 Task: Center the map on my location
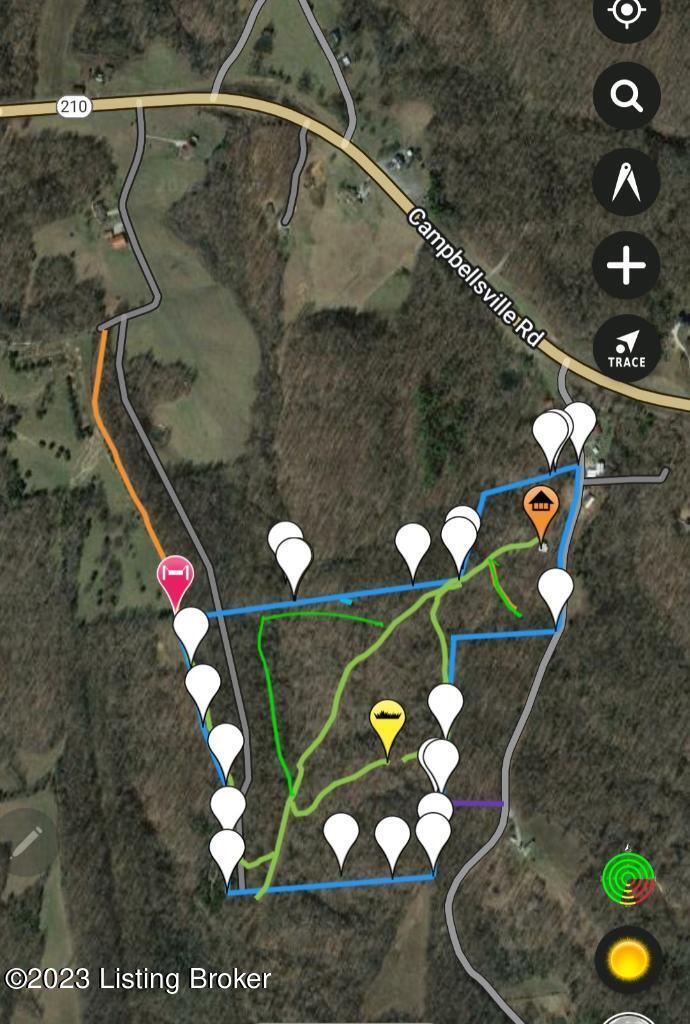pos(627,14)
